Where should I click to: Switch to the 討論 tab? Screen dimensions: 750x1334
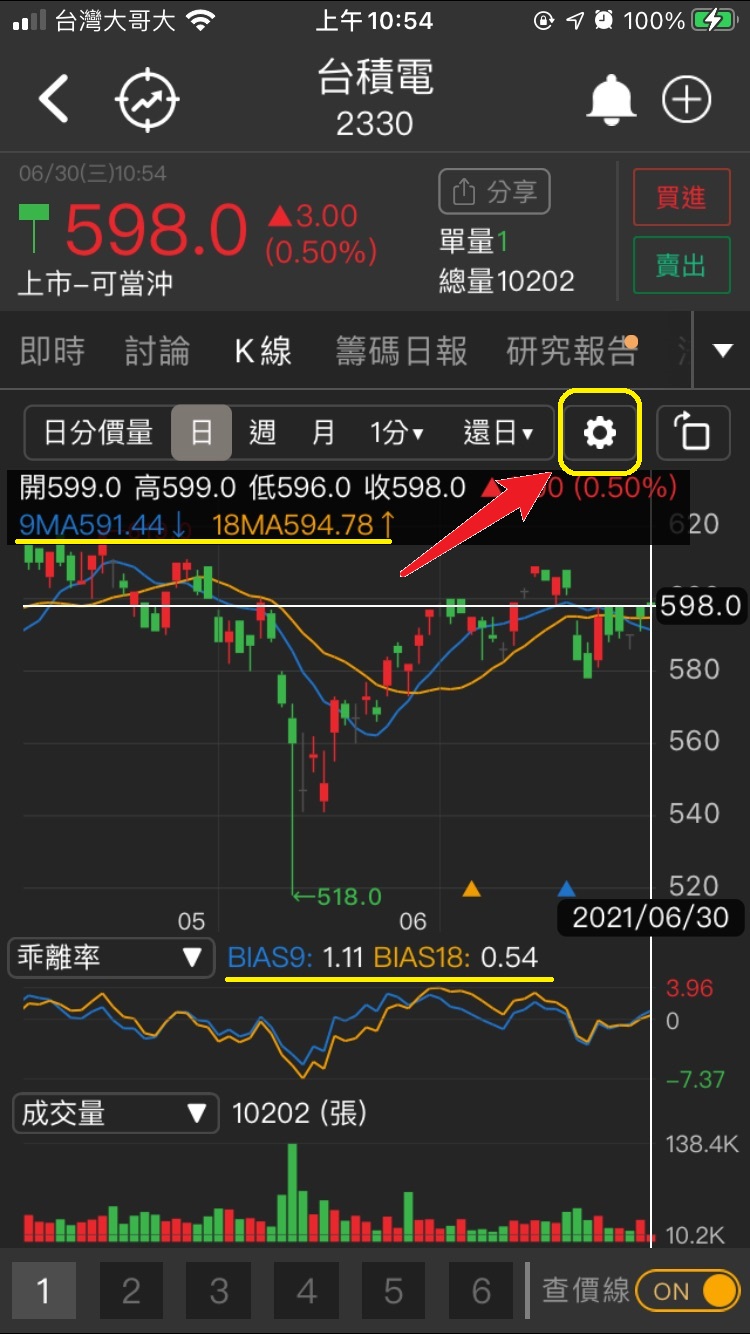coord(157,351)
